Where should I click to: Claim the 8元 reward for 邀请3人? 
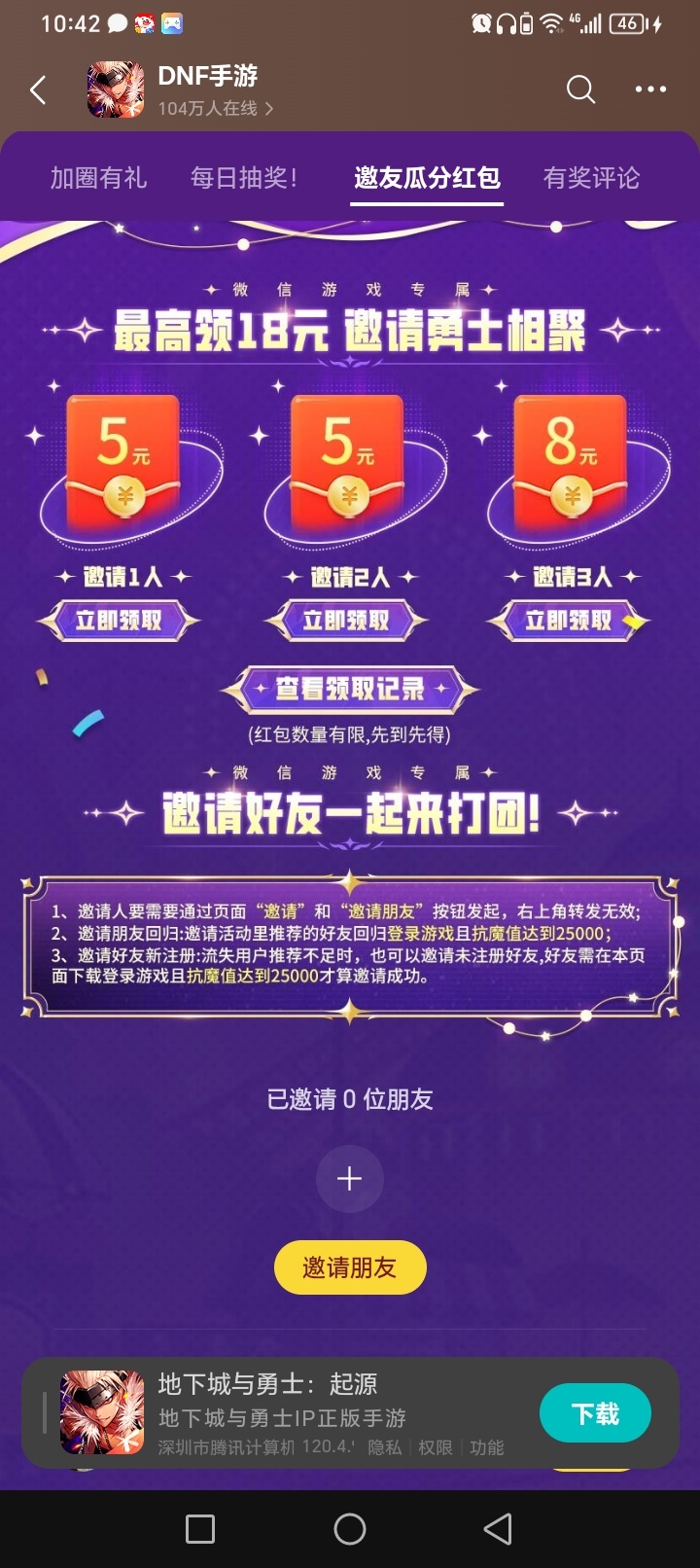(569, 621)
